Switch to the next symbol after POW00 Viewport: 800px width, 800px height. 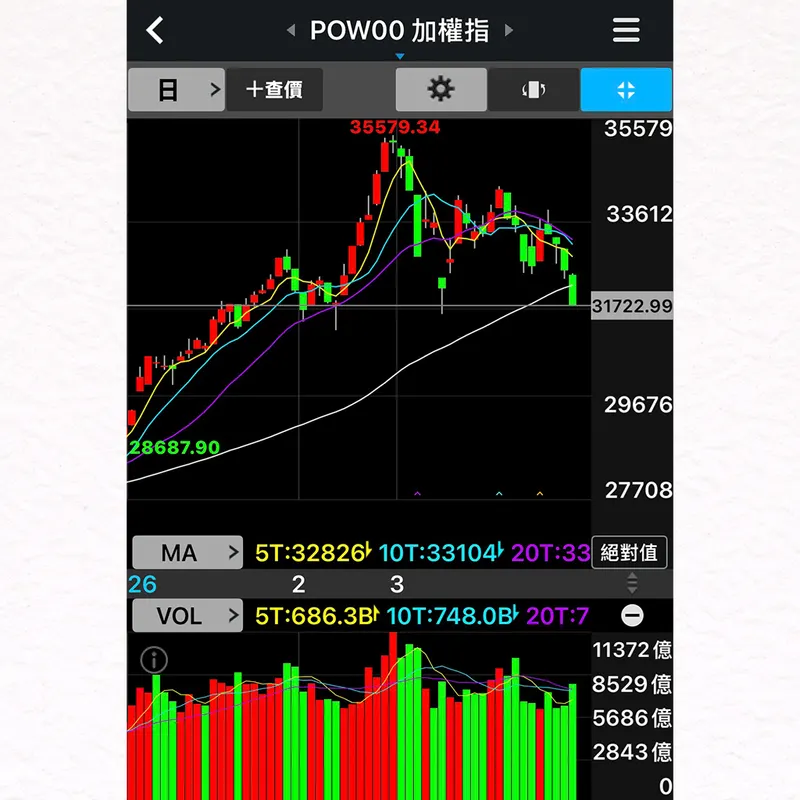(509, 31)
